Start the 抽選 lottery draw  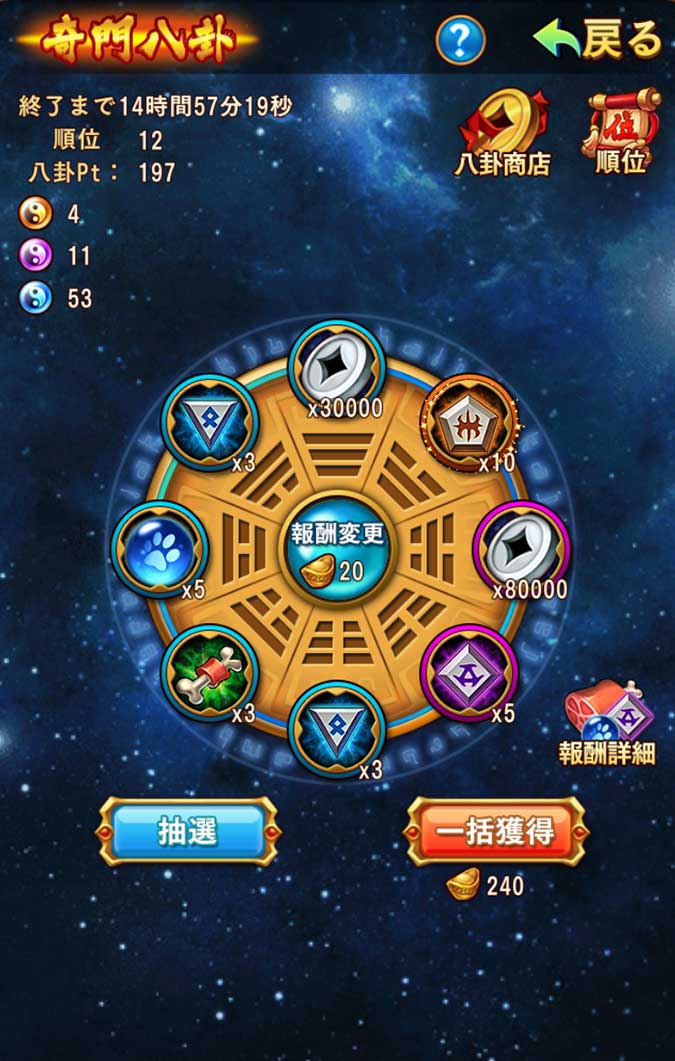[188, 830]
